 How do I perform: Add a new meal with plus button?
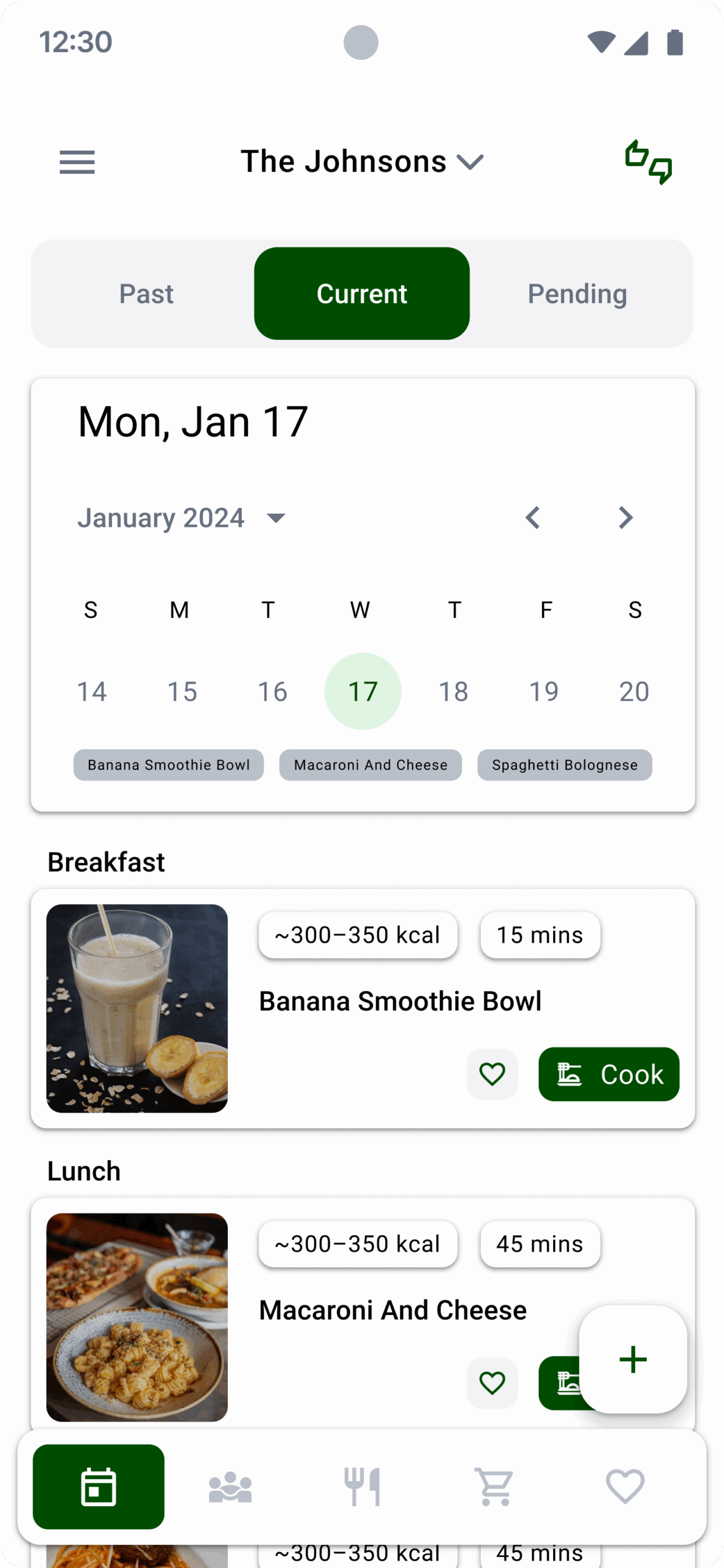[633, 1360]
